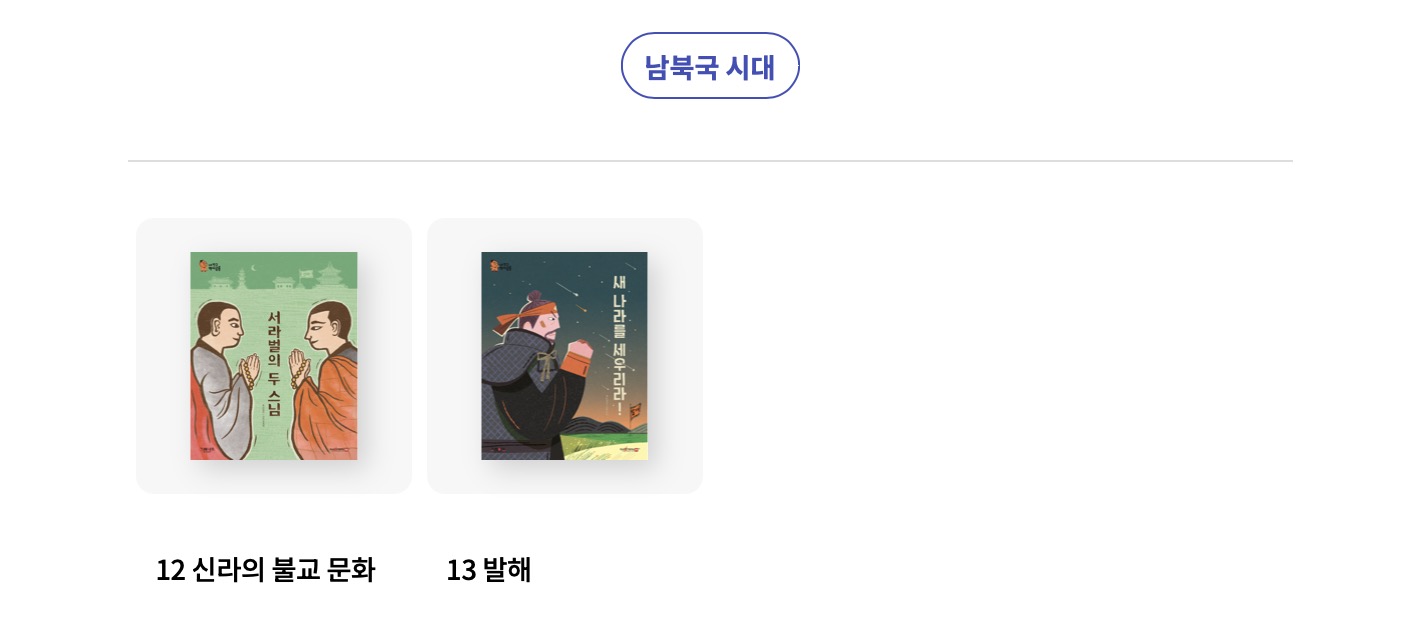The image size is (1418, 644).
Task: Open the 새 나라를 세우리라 book card
Action: pos(564,356)
